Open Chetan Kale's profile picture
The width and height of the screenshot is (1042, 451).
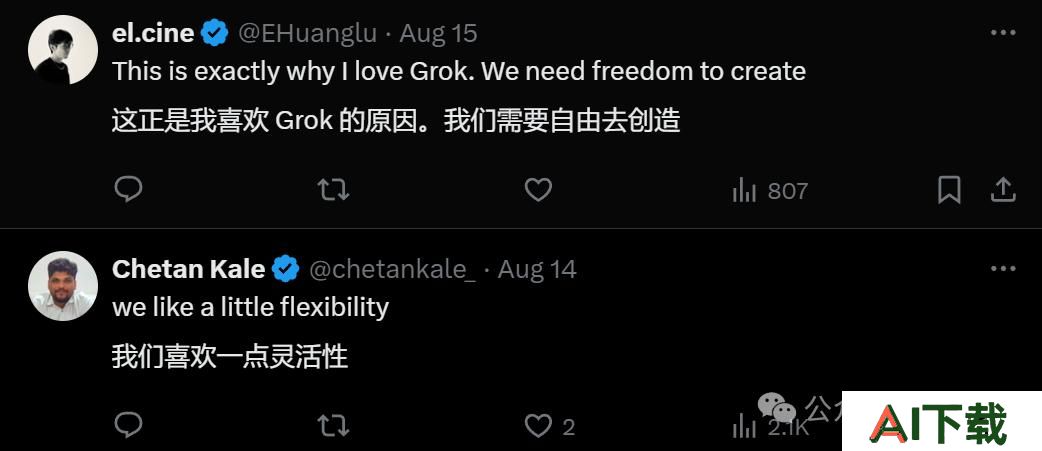pos(63,286)
